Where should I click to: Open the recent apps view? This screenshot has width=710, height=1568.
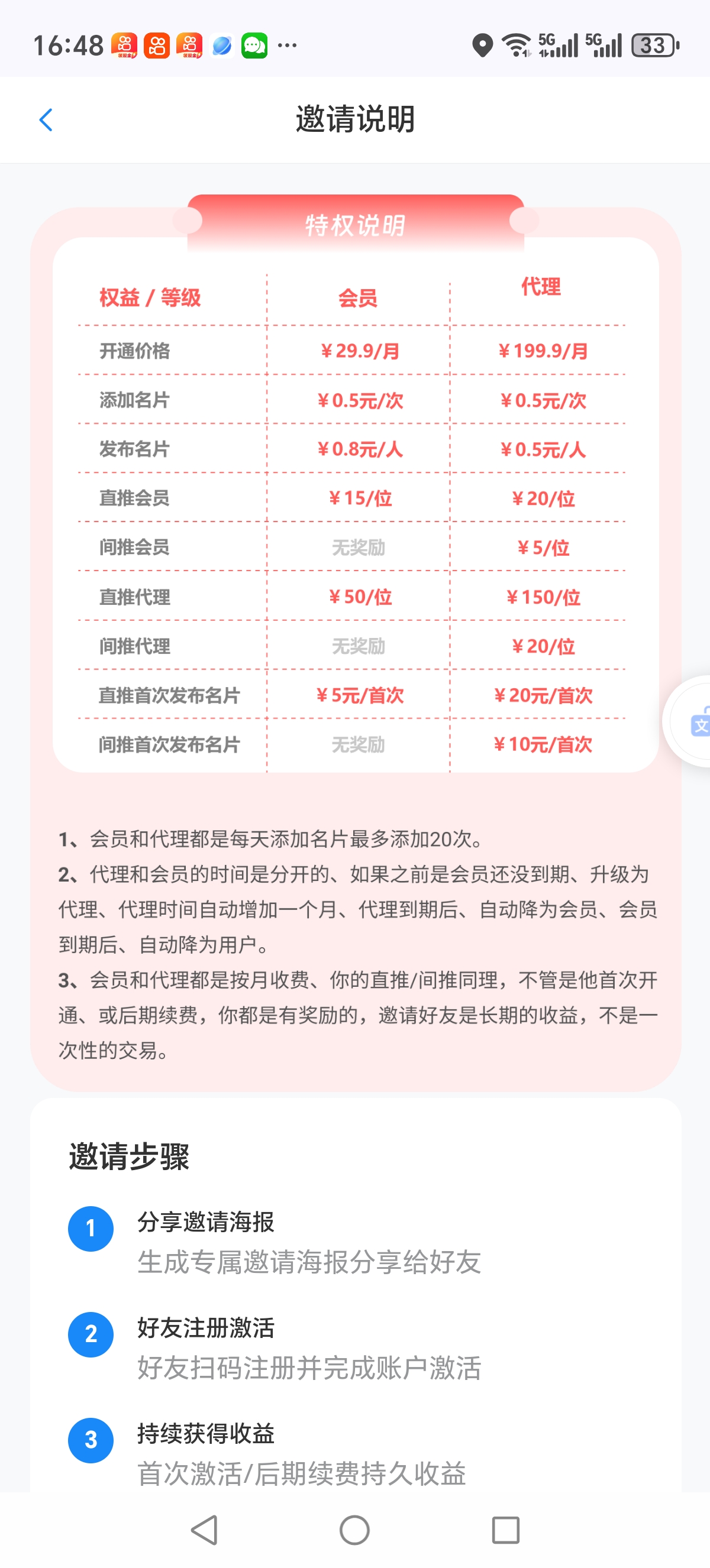click(505, 1530)
